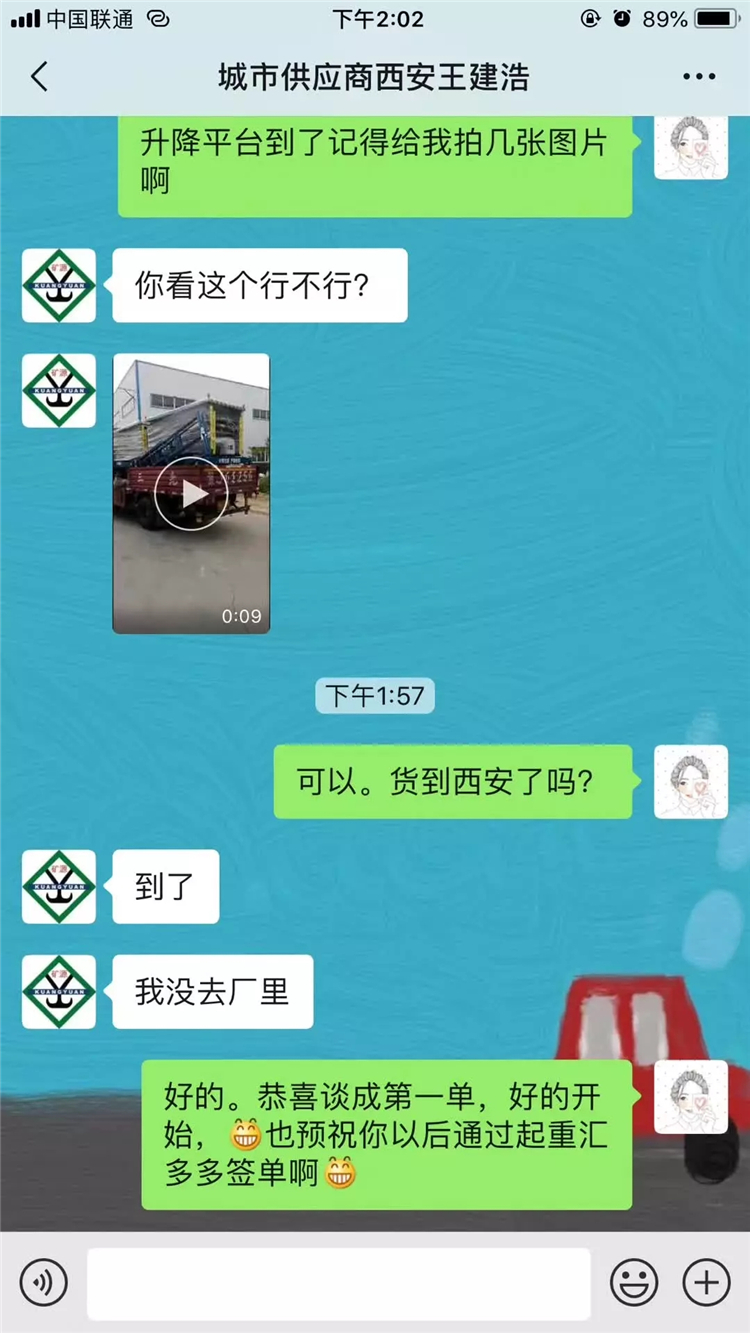
Task: Open the emoji picker
Action: [634, 1282]
